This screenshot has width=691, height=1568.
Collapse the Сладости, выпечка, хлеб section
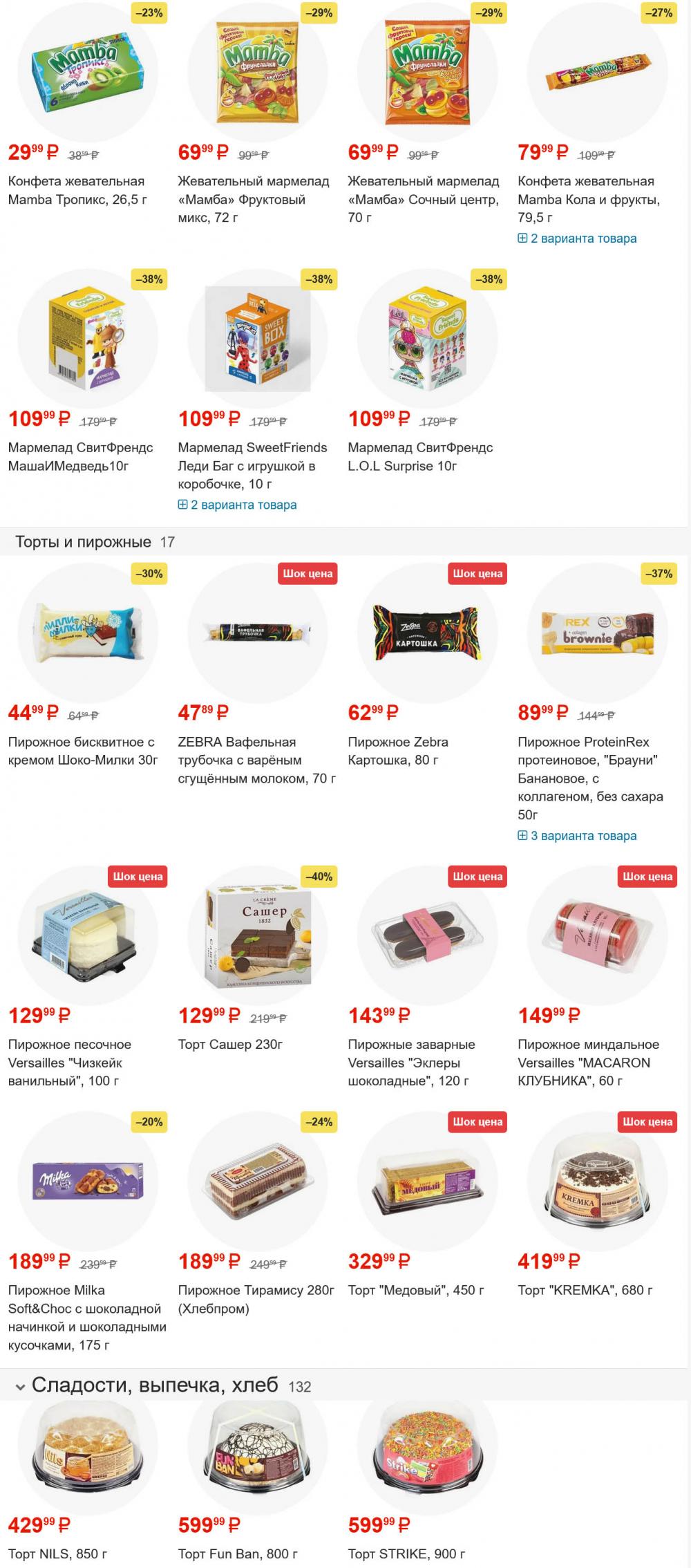(21, 1387)
